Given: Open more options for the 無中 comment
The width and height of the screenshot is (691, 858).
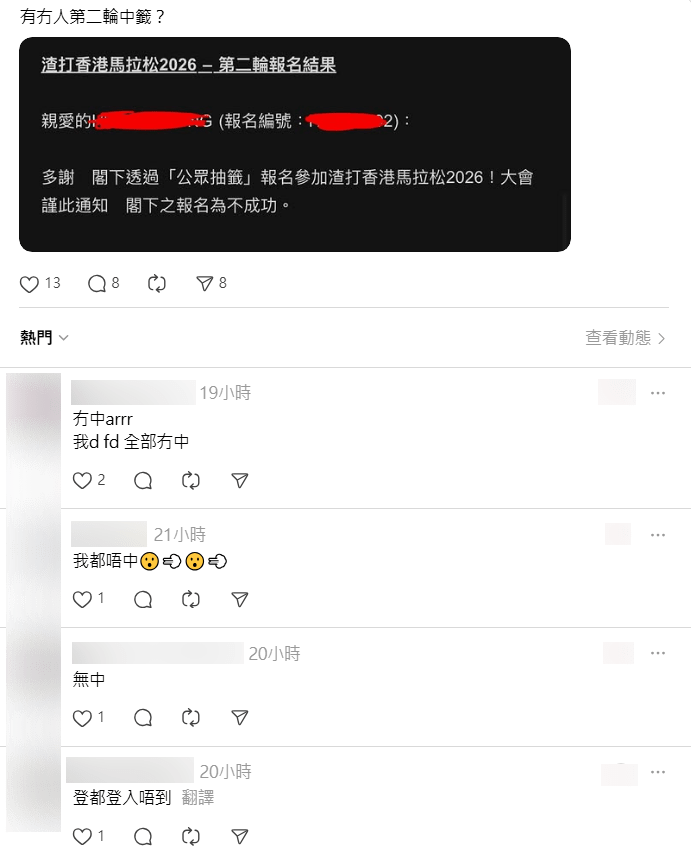Looking at the screenshot, I should click(657, 653).
